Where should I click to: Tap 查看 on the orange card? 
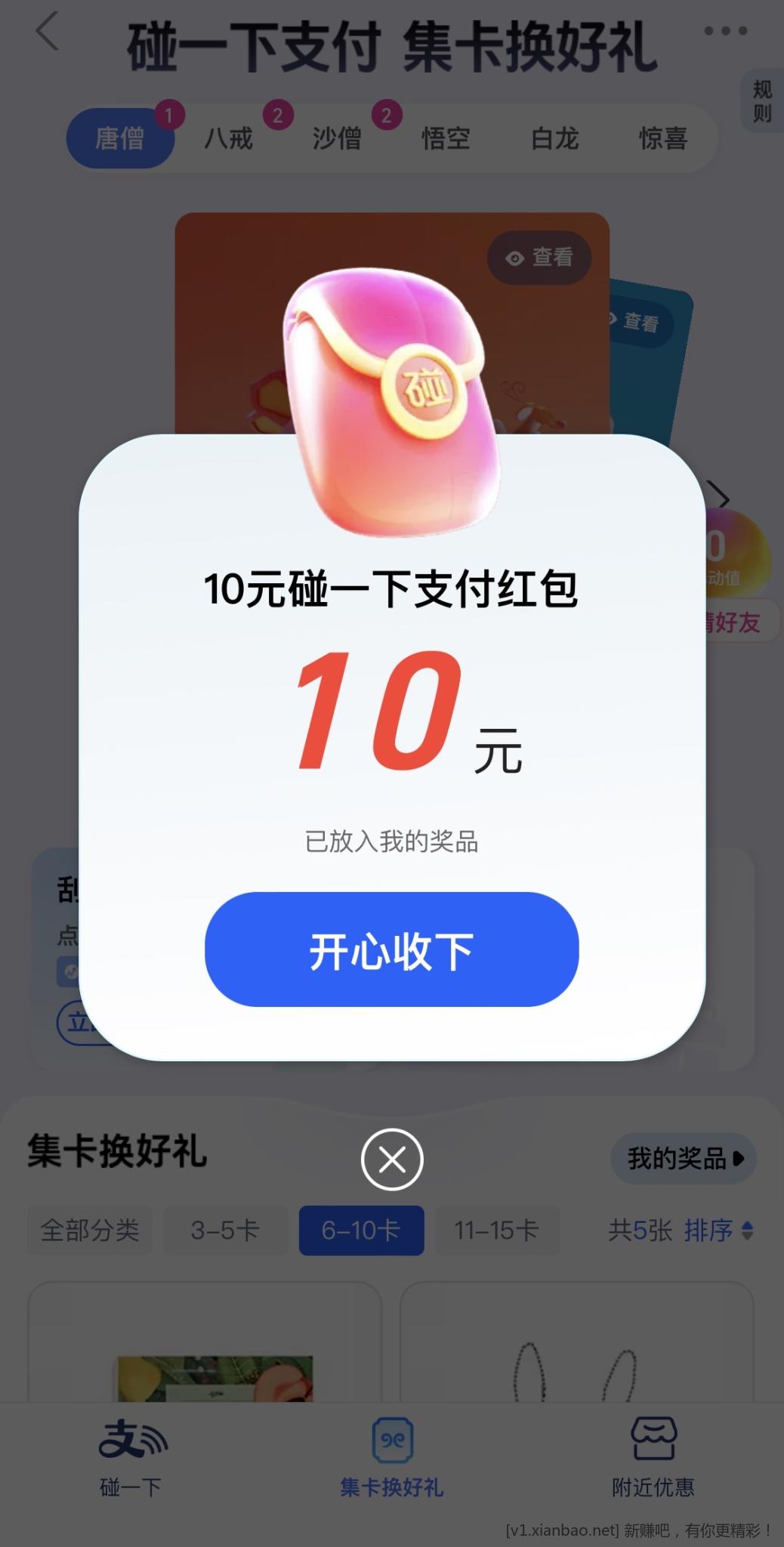tap(539, 258)
